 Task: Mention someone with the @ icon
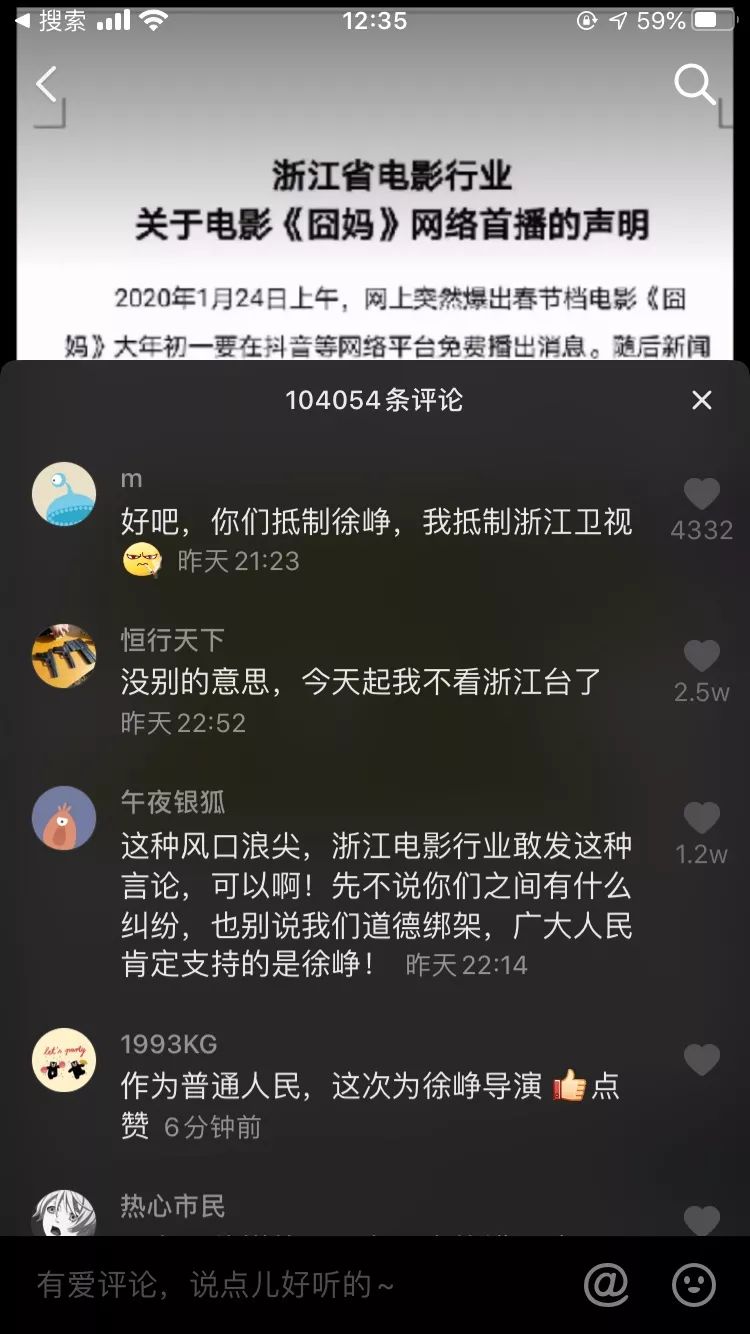point(606,1285)
